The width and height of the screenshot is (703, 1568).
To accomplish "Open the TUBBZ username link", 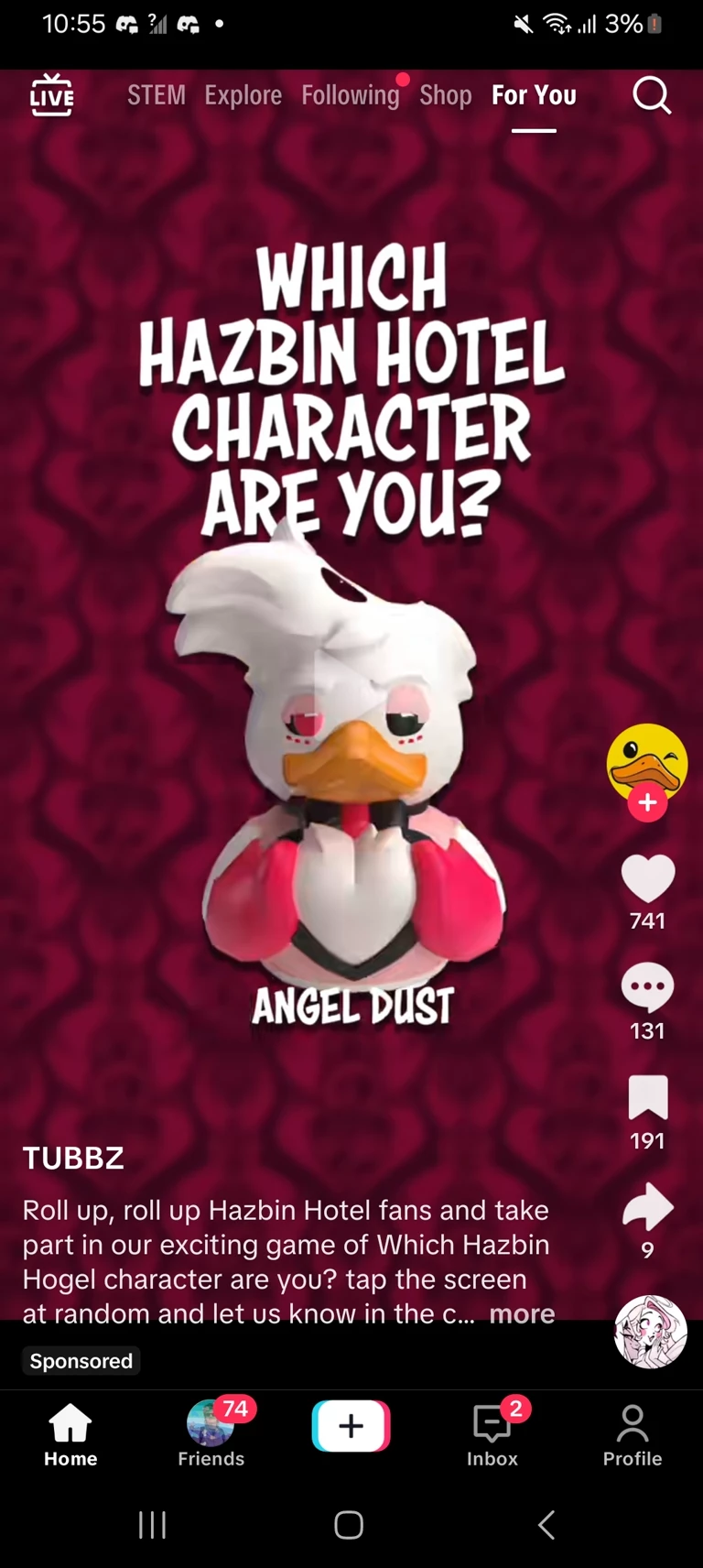I will pos(73,1159).
